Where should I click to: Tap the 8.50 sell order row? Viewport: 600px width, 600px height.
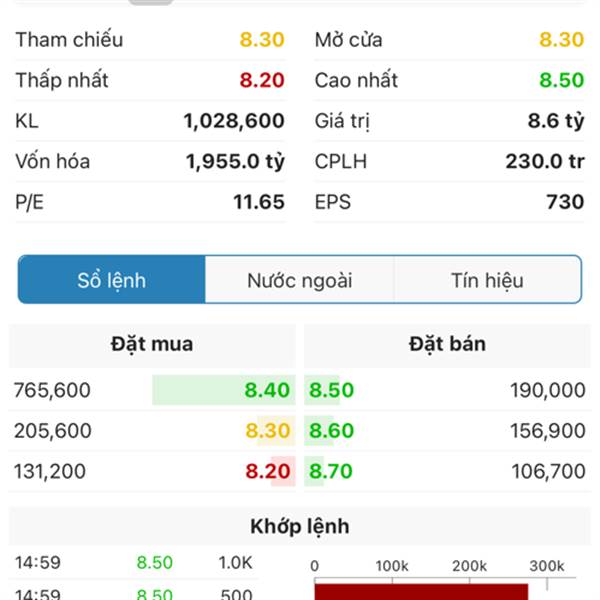click(447, 390)
